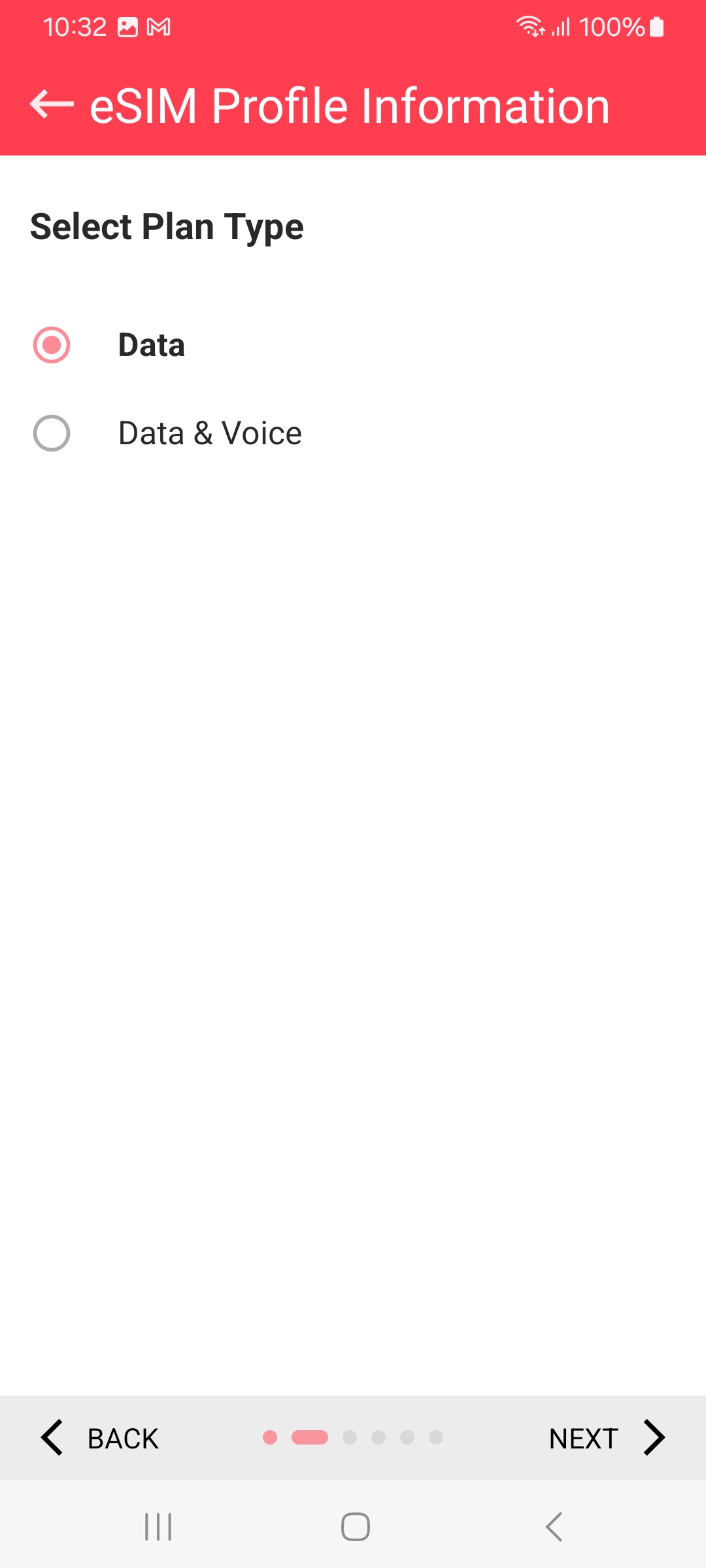Go to the previous step with BACK

click(x=99, y=1438)
